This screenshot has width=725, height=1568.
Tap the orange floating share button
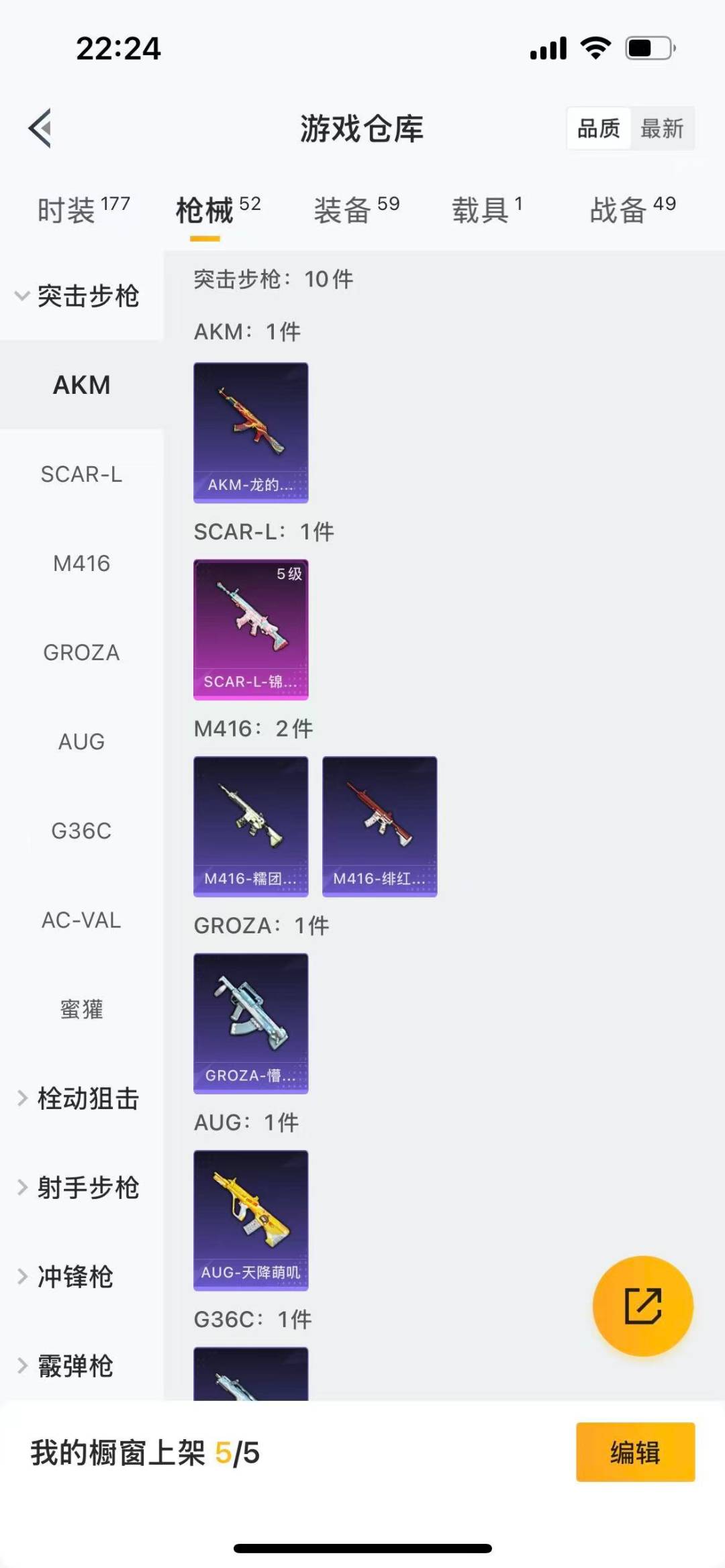click(x=642, y=1306)
